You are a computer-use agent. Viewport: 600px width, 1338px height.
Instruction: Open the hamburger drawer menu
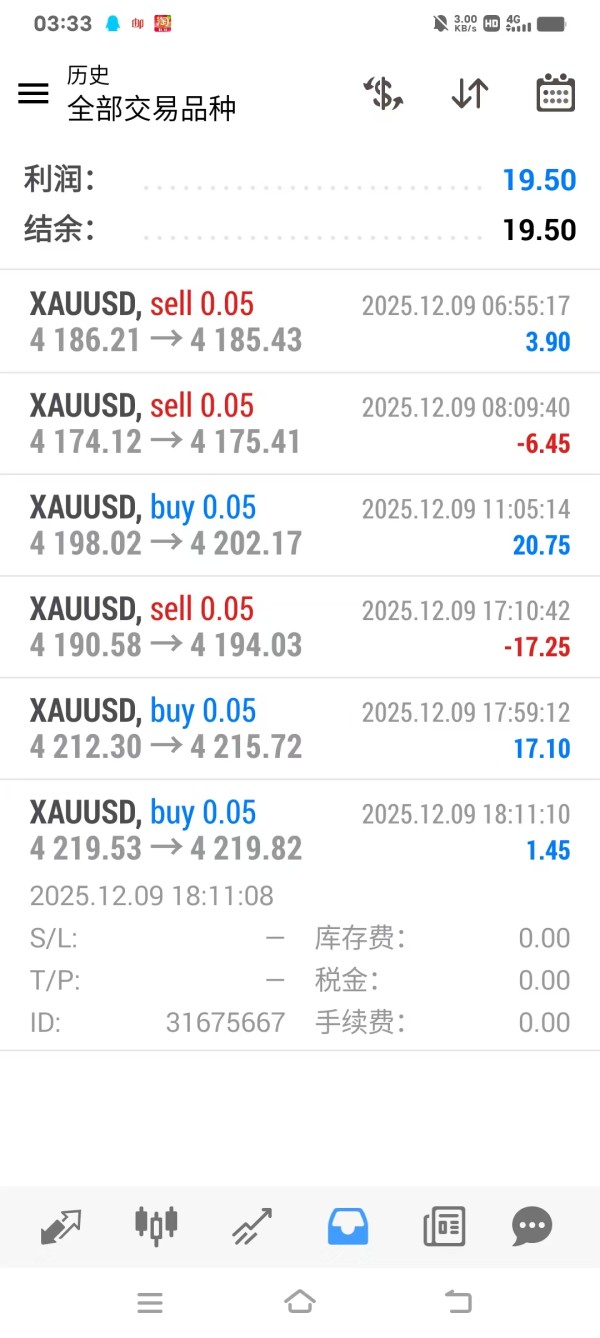(33, 93)
